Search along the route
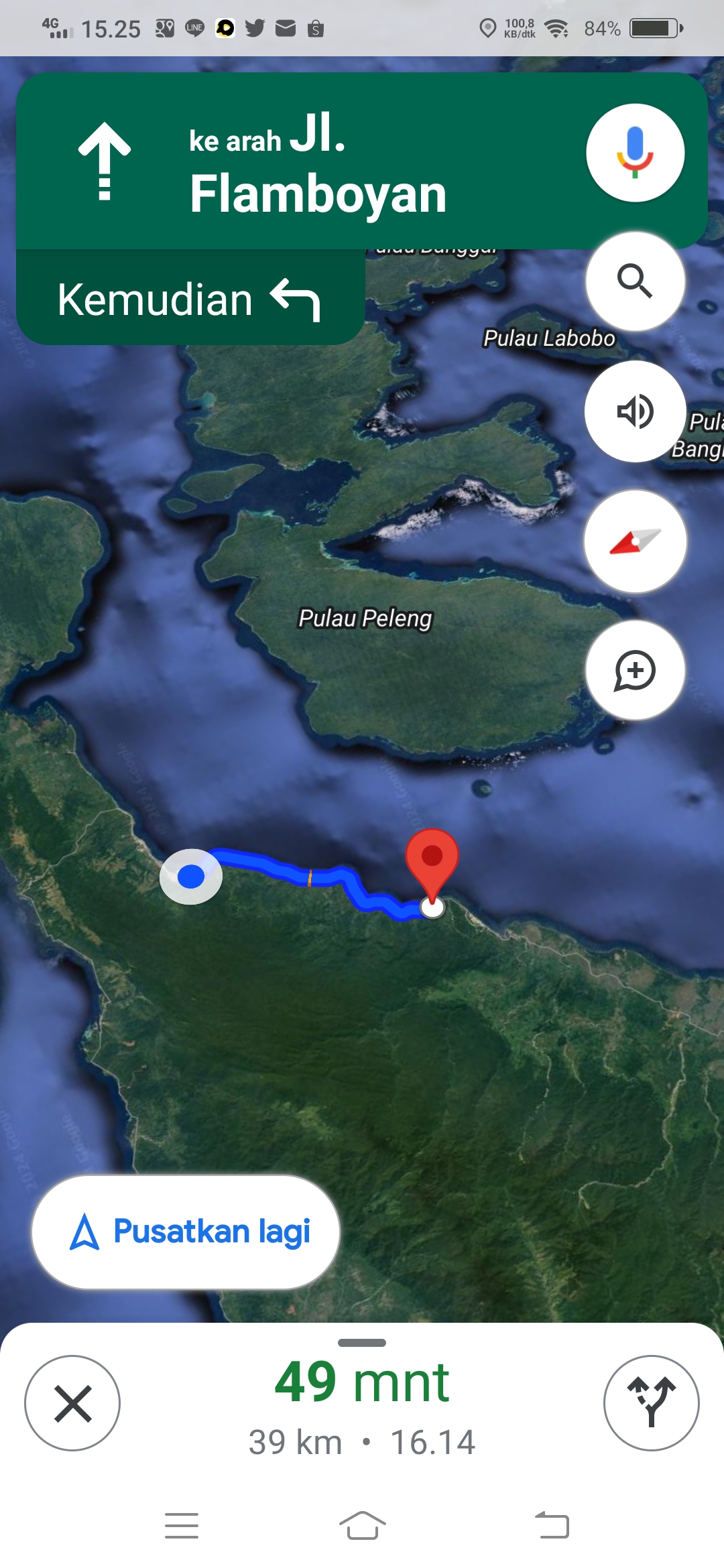The image size is (724, 1568). click(x=635, y=281)
